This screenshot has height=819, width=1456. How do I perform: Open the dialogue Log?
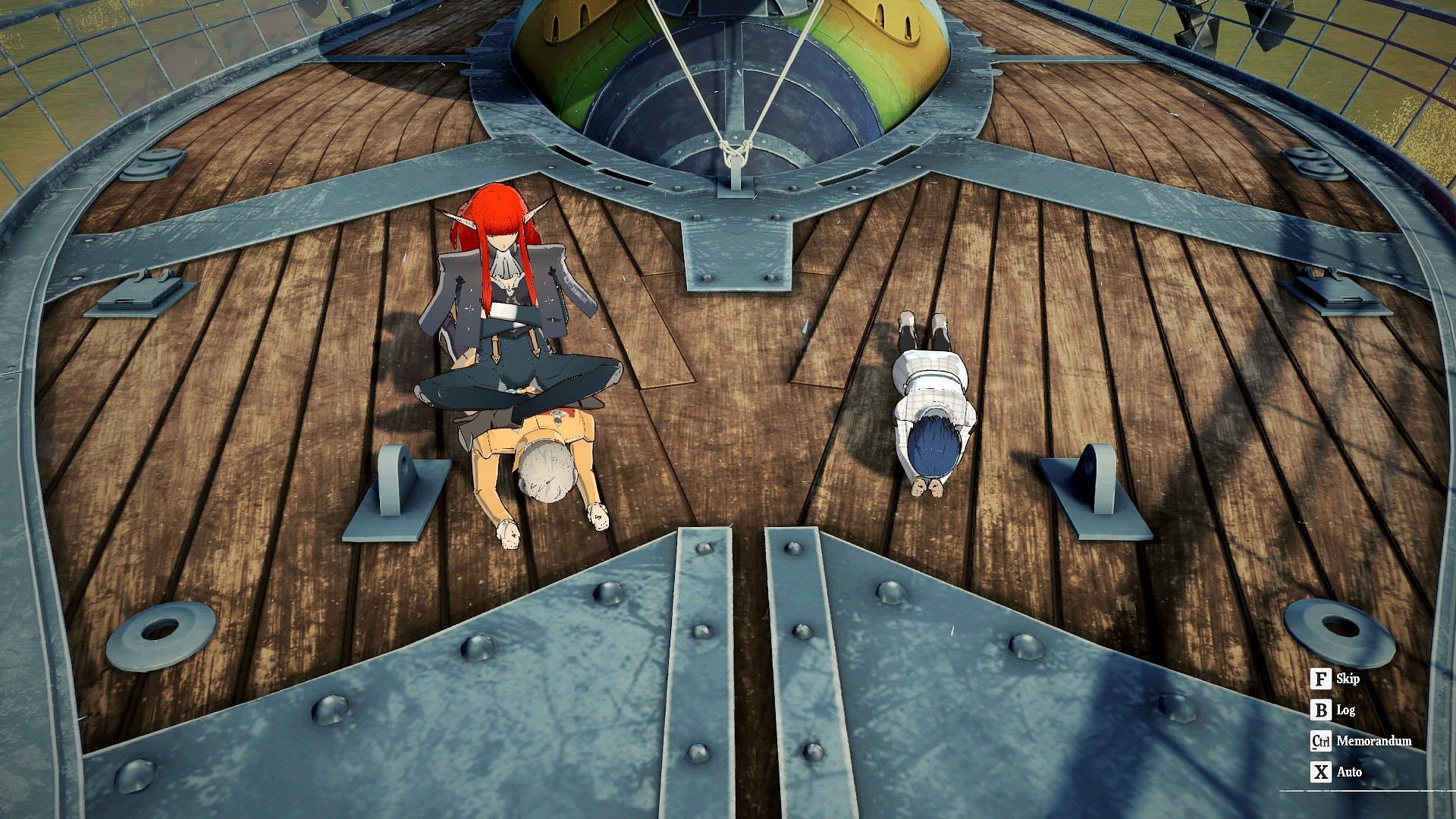click(x=1333, y=711)
